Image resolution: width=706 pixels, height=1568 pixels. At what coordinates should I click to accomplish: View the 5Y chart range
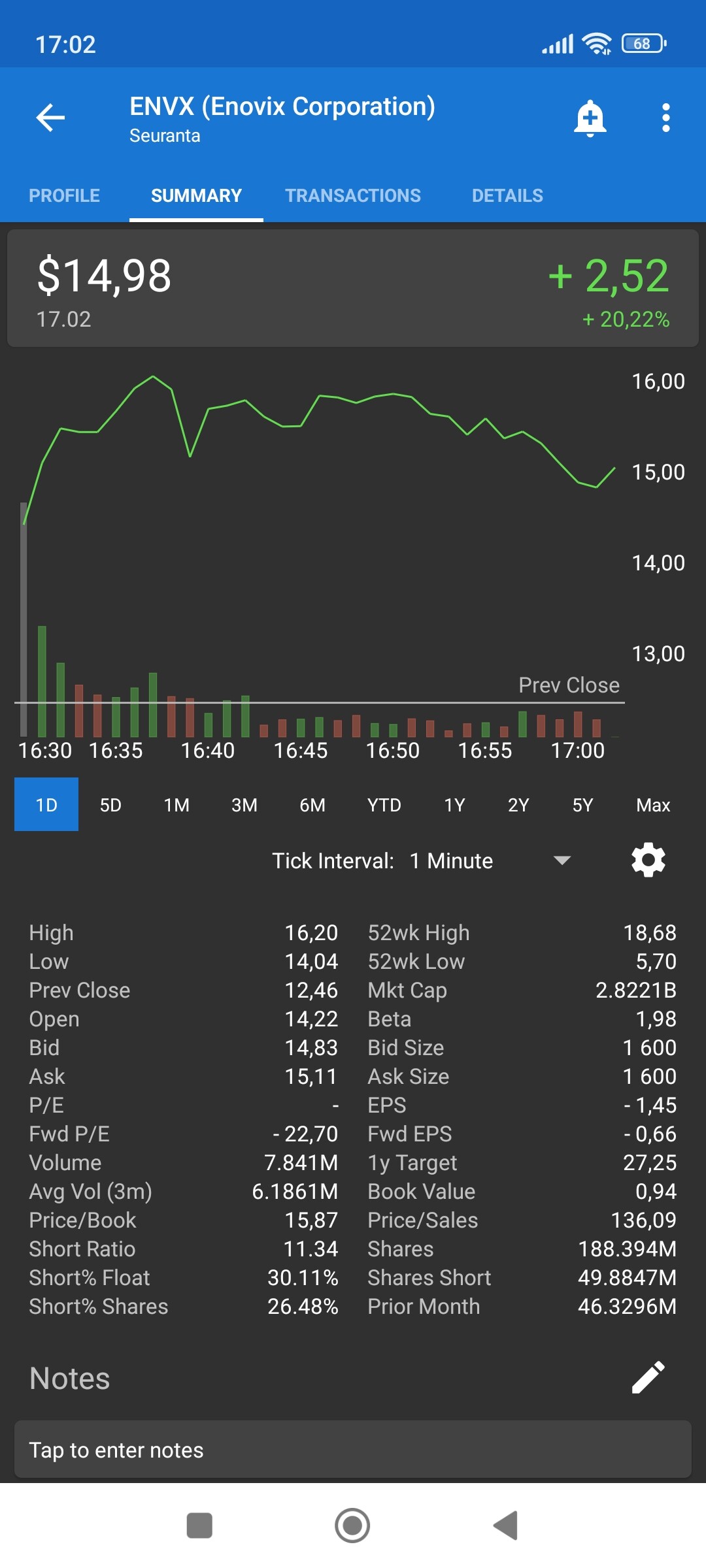(582, 805)
